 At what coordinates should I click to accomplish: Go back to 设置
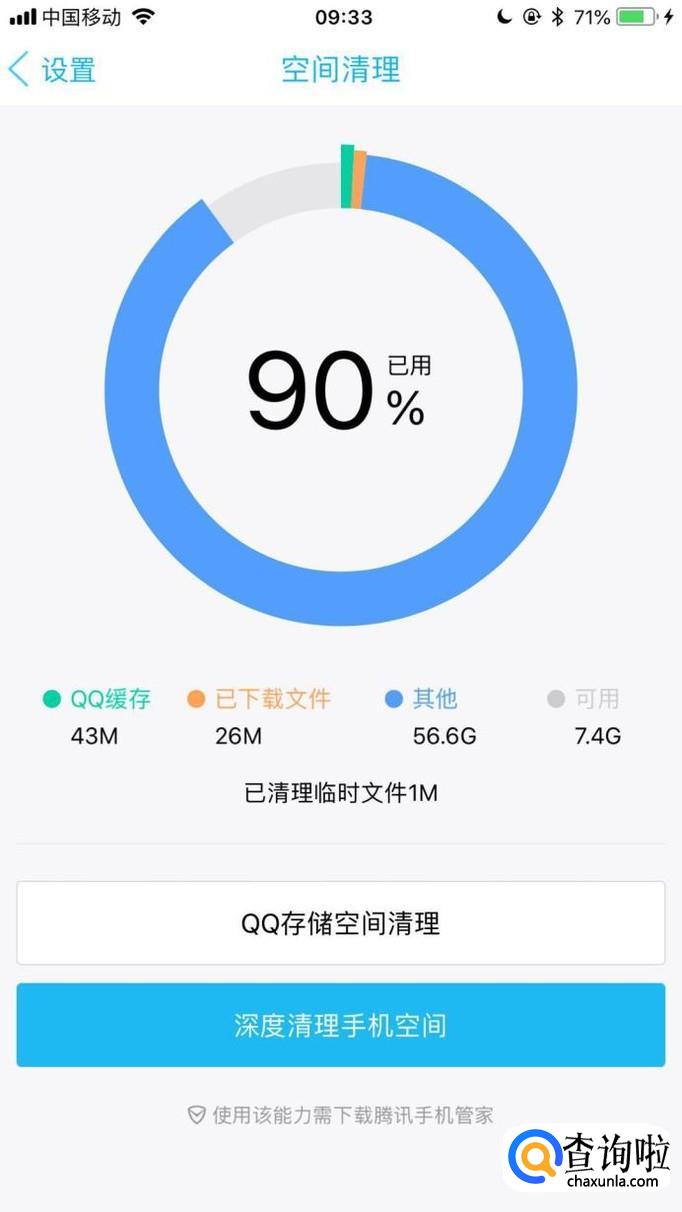52,70
